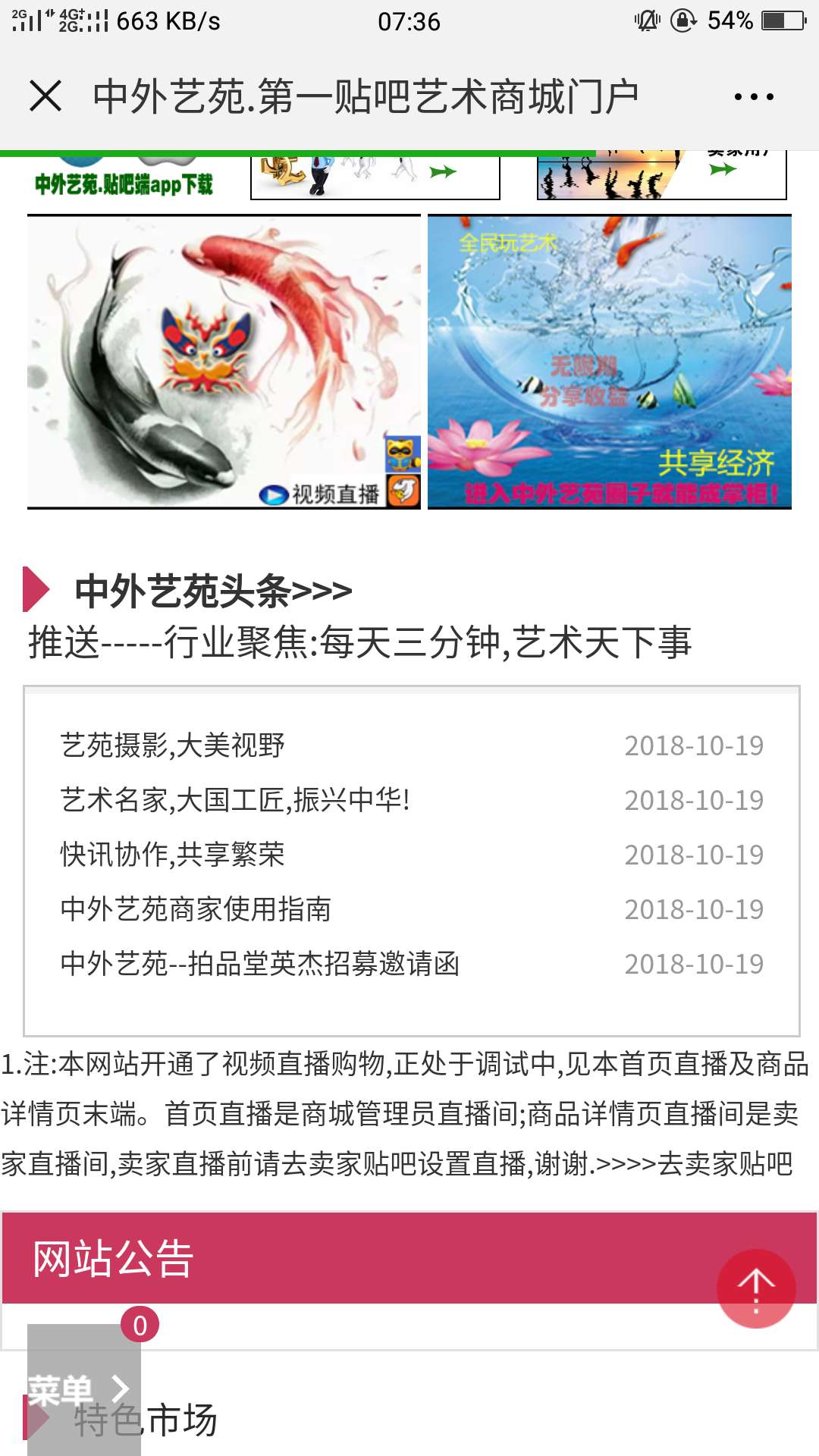Expand the floating 菜单 menu

[80, 1389]
